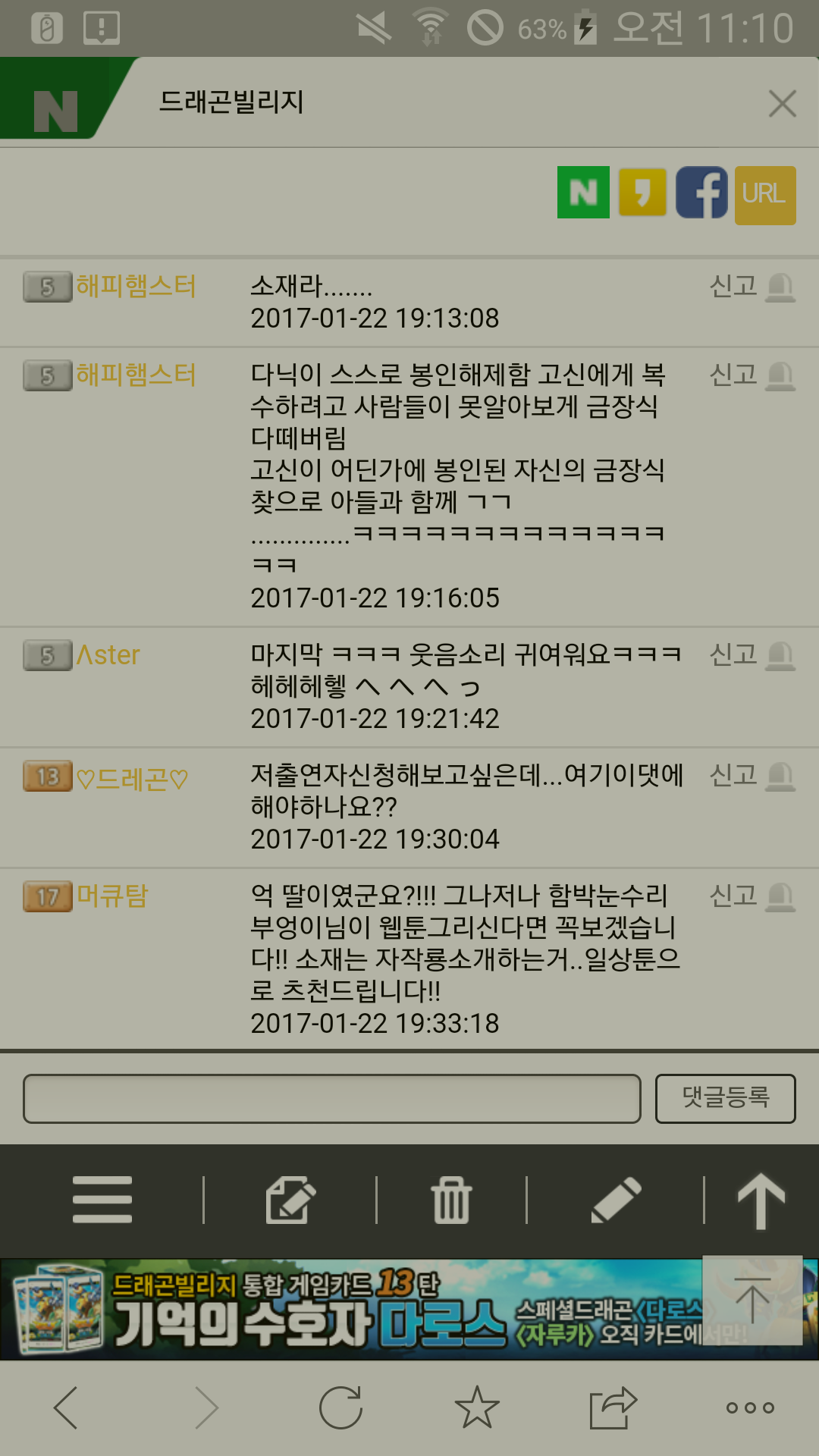Share via KakaoTalk yellow icon
The image size is (819, 1456).
(x=642, y=193)
